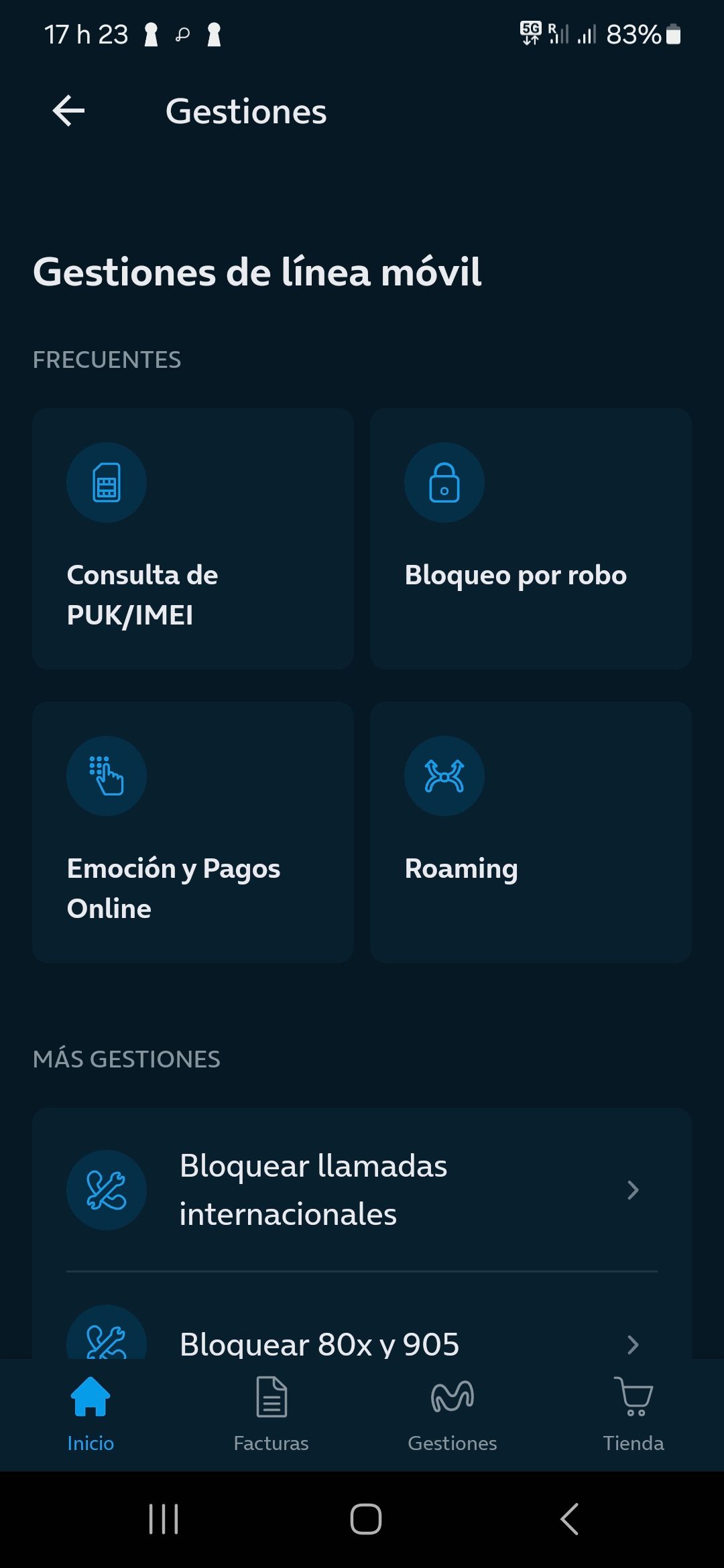Image resolution: width=724 pixels, height=1568 pixels.
Task: Open Emoción y Pagos Online card
Action: tap(193, 832)
